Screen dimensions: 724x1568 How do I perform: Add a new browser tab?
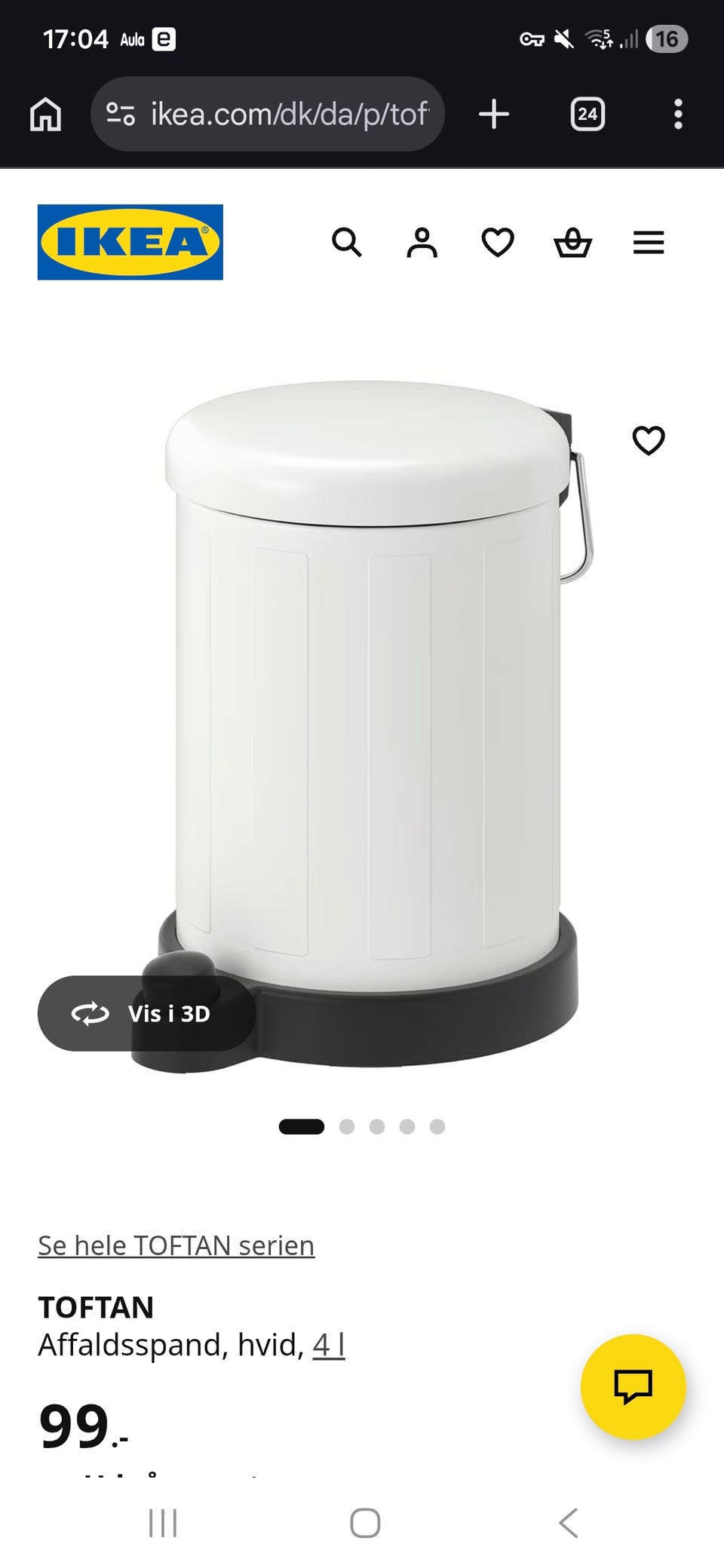[494, 115]
